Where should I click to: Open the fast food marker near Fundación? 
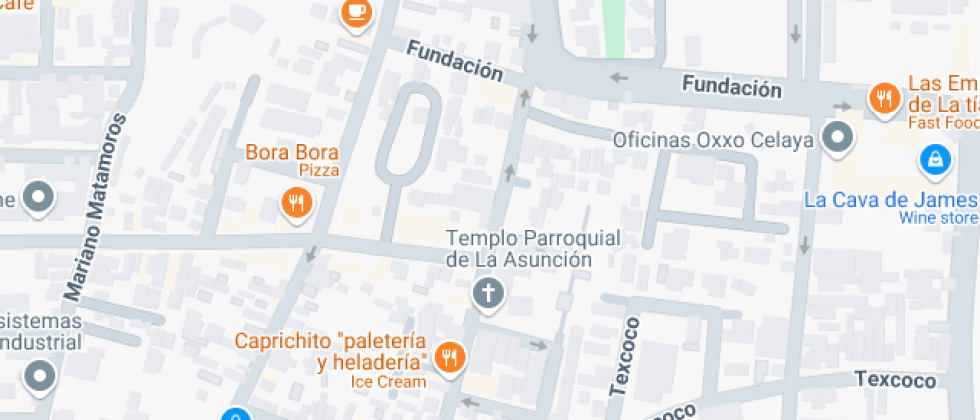click(x=882, y=99)
